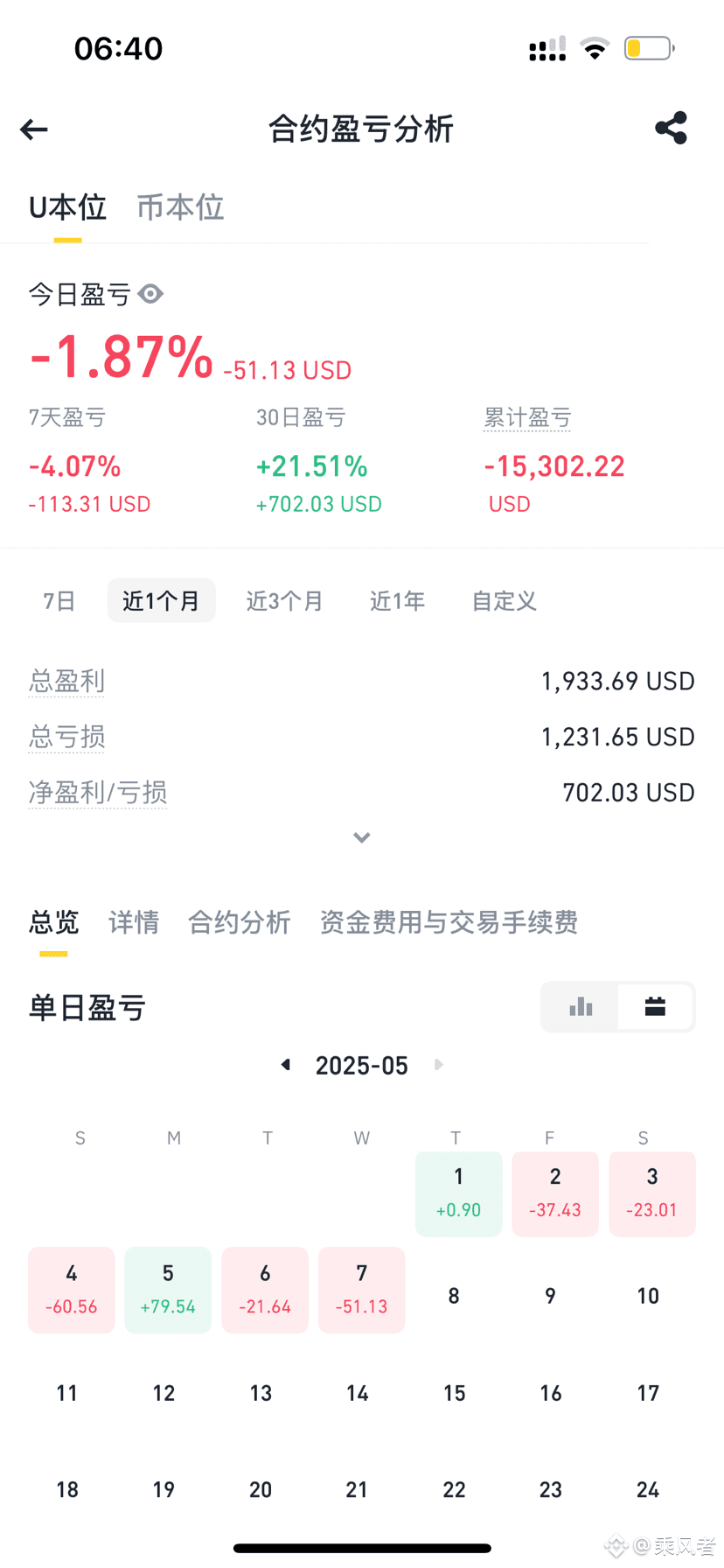Switch to the 币本位 tab
Viewport: 724px width, 1568px height.
180,207
